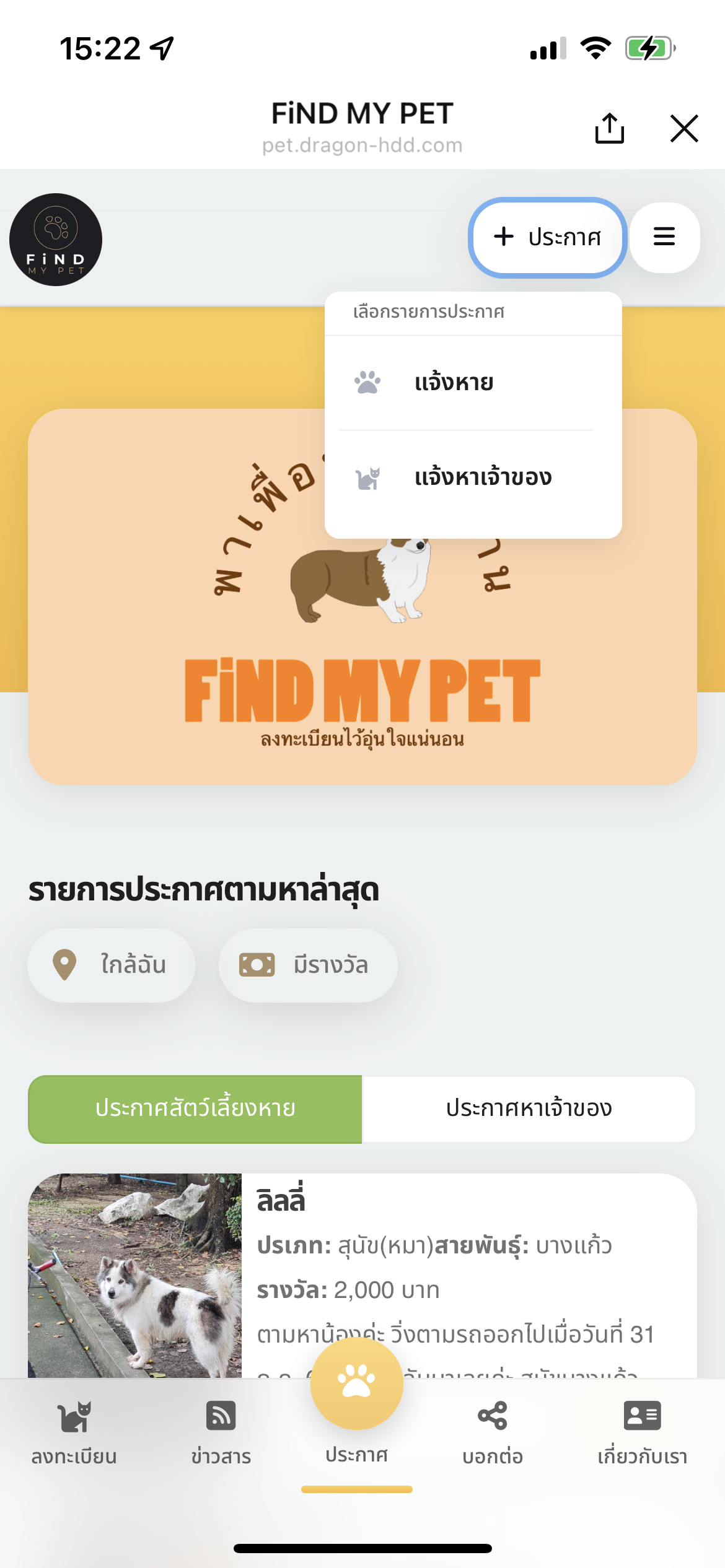Tap the + ประกาศ button
The image size is (725, 1568).
click(x=547, y=237)
